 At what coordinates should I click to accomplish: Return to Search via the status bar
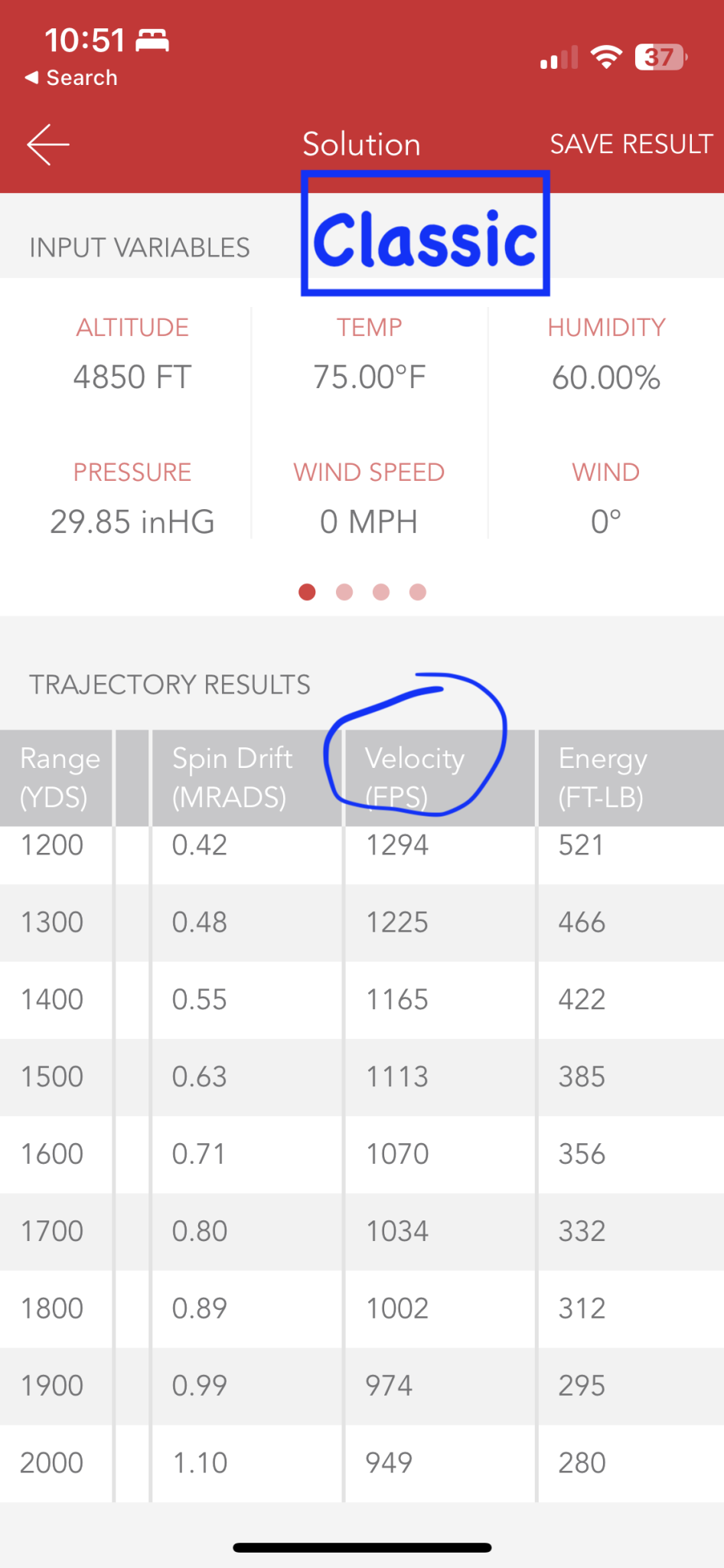pyautogui.click(x=71, y=77)
